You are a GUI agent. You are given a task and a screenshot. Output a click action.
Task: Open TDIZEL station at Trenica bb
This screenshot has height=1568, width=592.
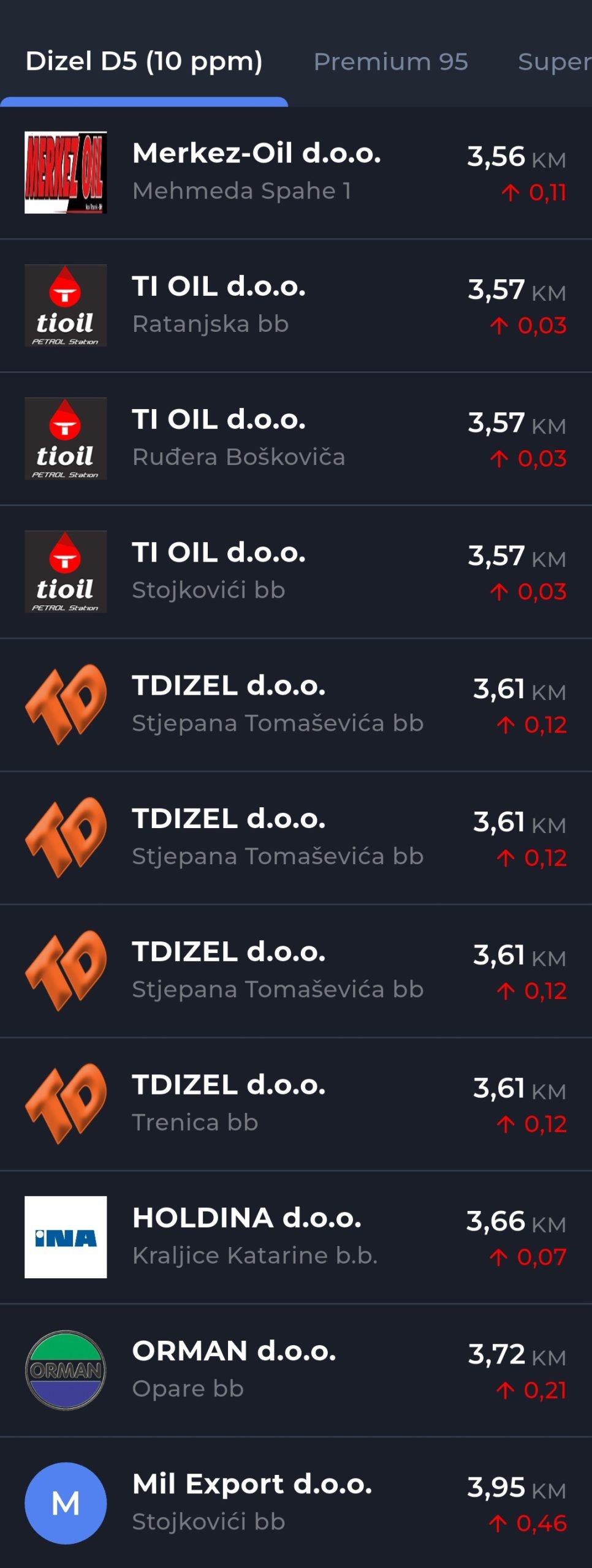296,1104
